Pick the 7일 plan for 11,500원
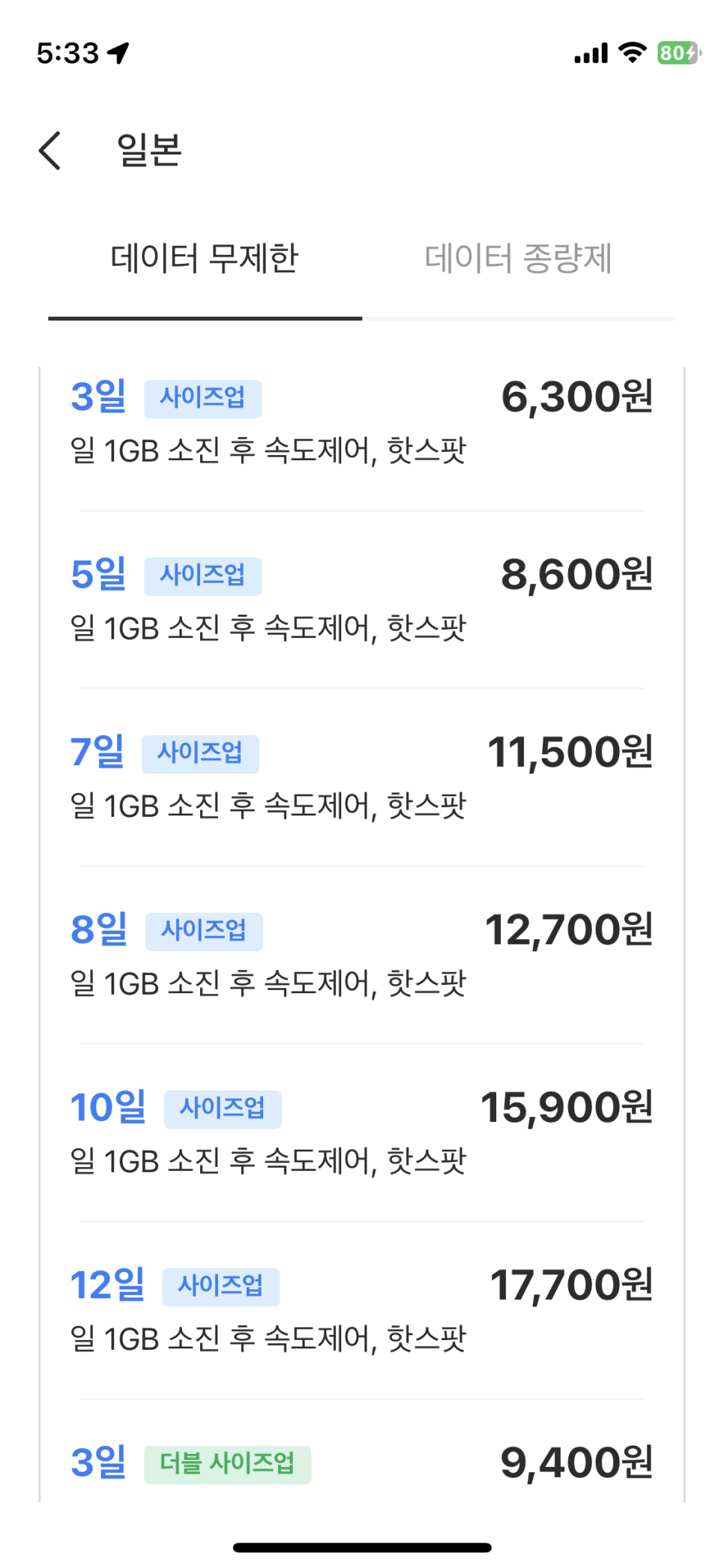This screenshot has width=724, height=1568. [362, 778]
